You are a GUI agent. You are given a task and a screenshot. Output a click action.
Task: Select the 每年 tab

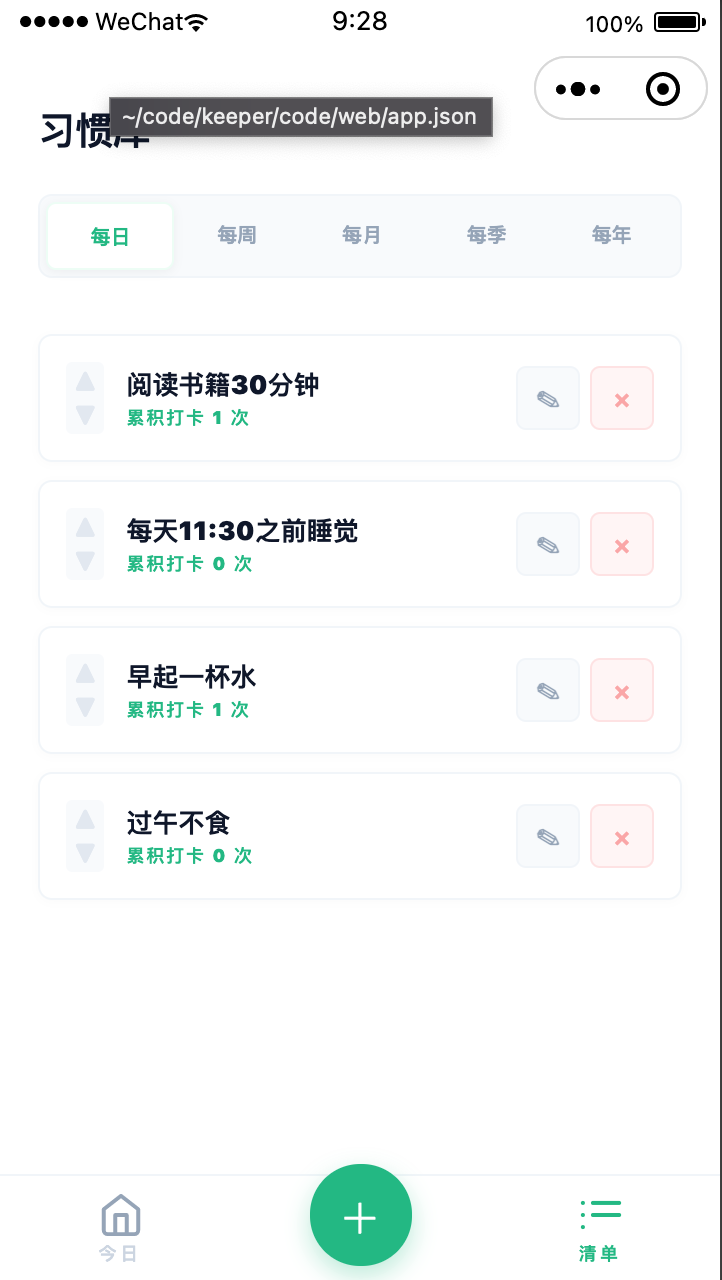(x=611, y=235)
